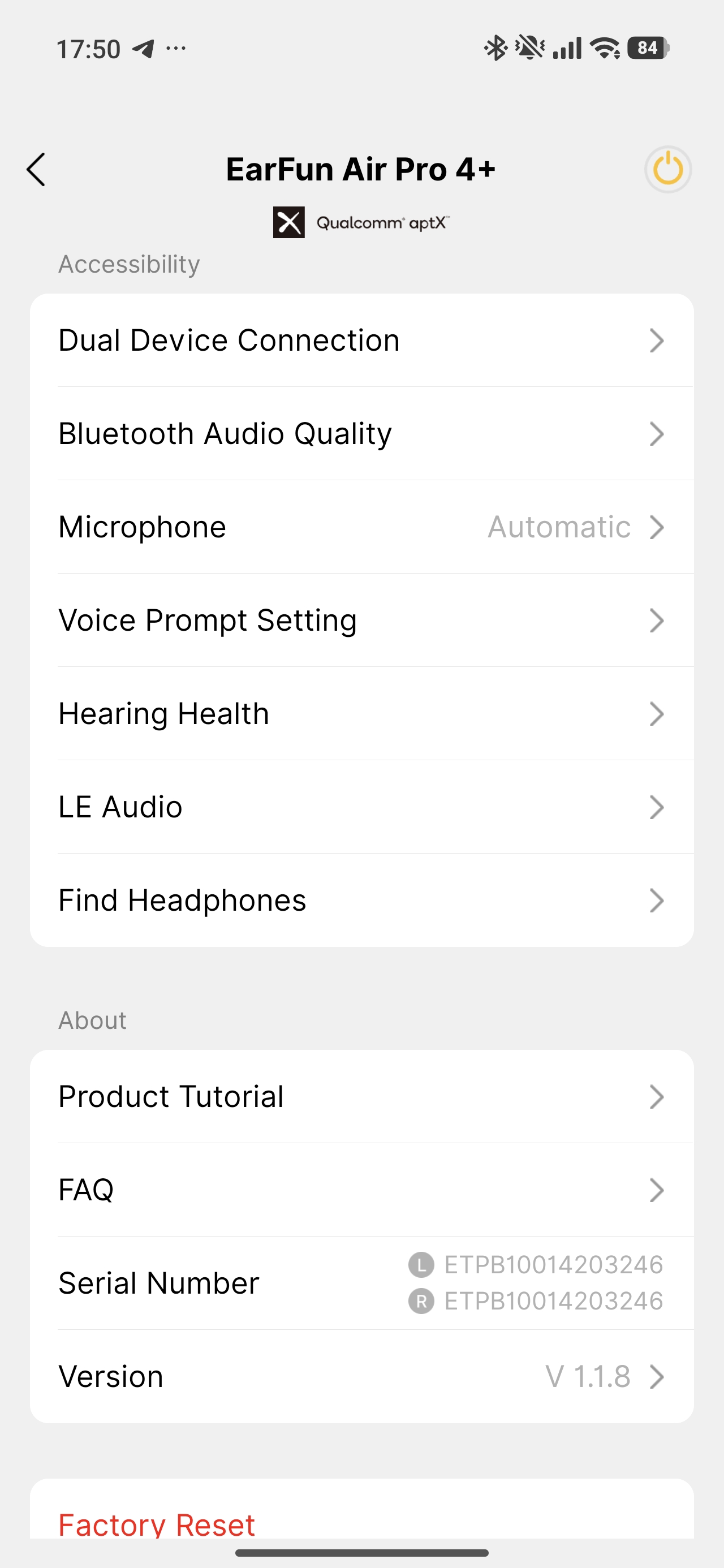Open Hearing Health

[x=361, y=713]
